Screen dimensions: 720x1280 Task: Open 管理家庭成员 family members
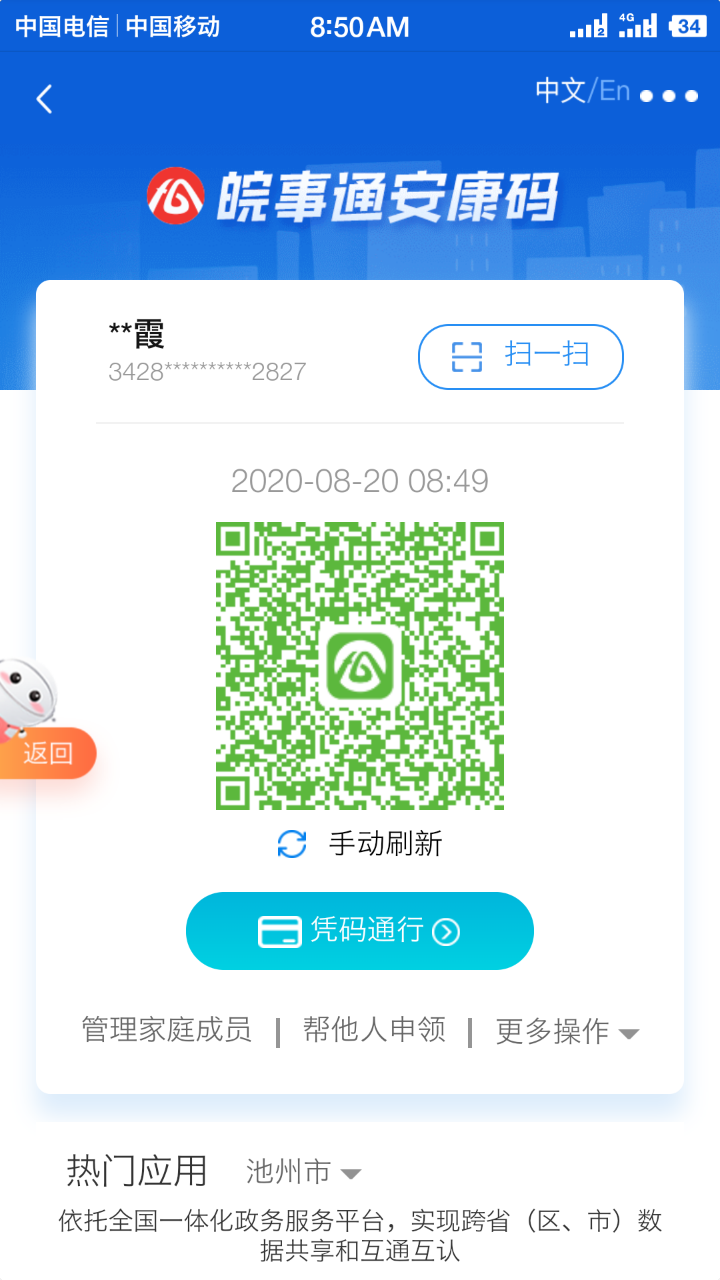click(x=166, y=1030)
